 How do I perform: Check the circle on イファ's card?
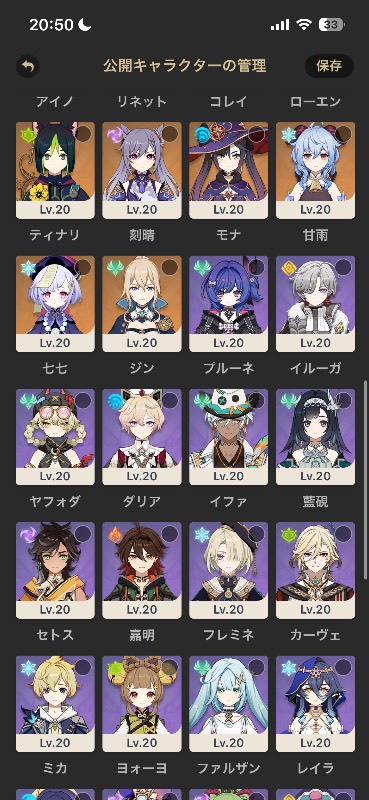click(256, 401)
